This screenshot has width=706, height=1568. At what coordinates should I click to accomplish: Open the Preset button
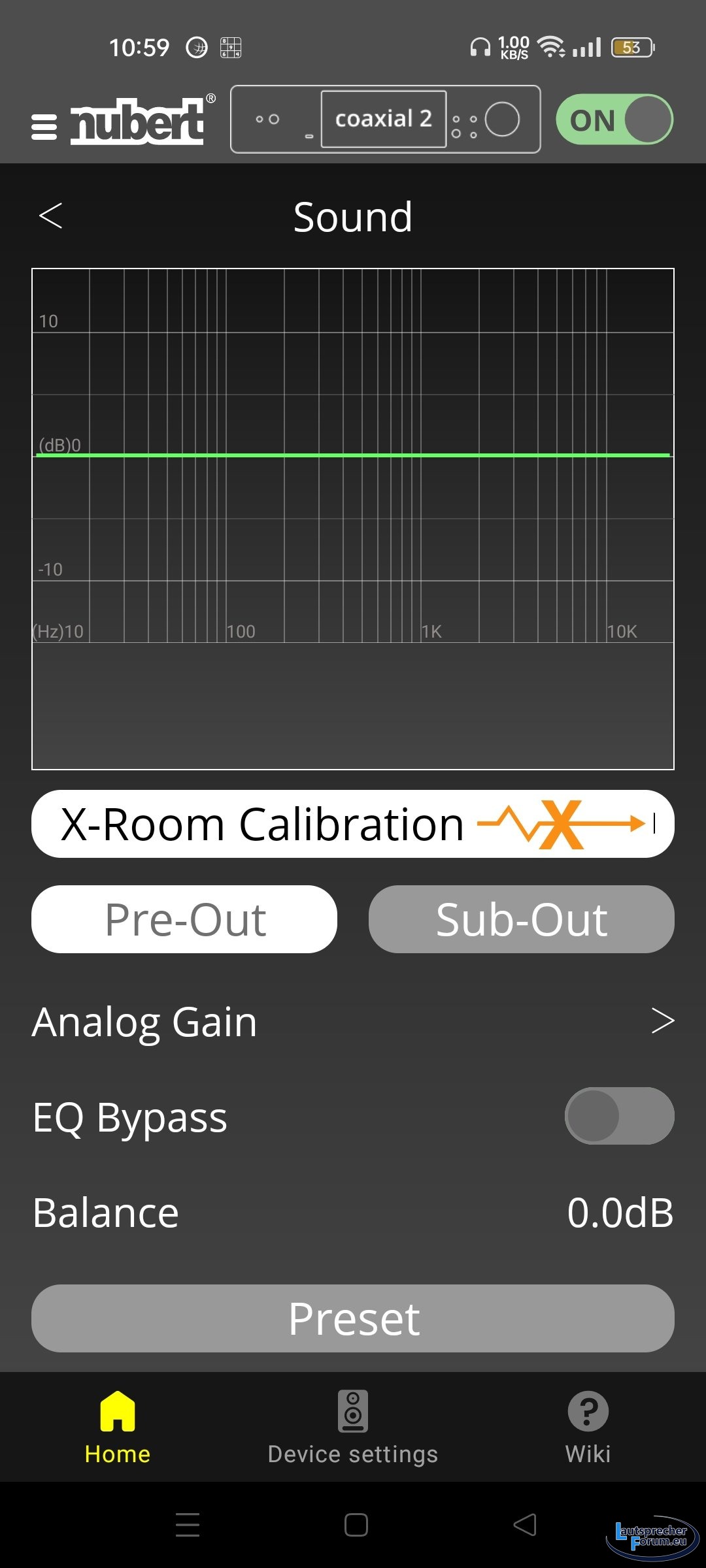coord(353,1318)
